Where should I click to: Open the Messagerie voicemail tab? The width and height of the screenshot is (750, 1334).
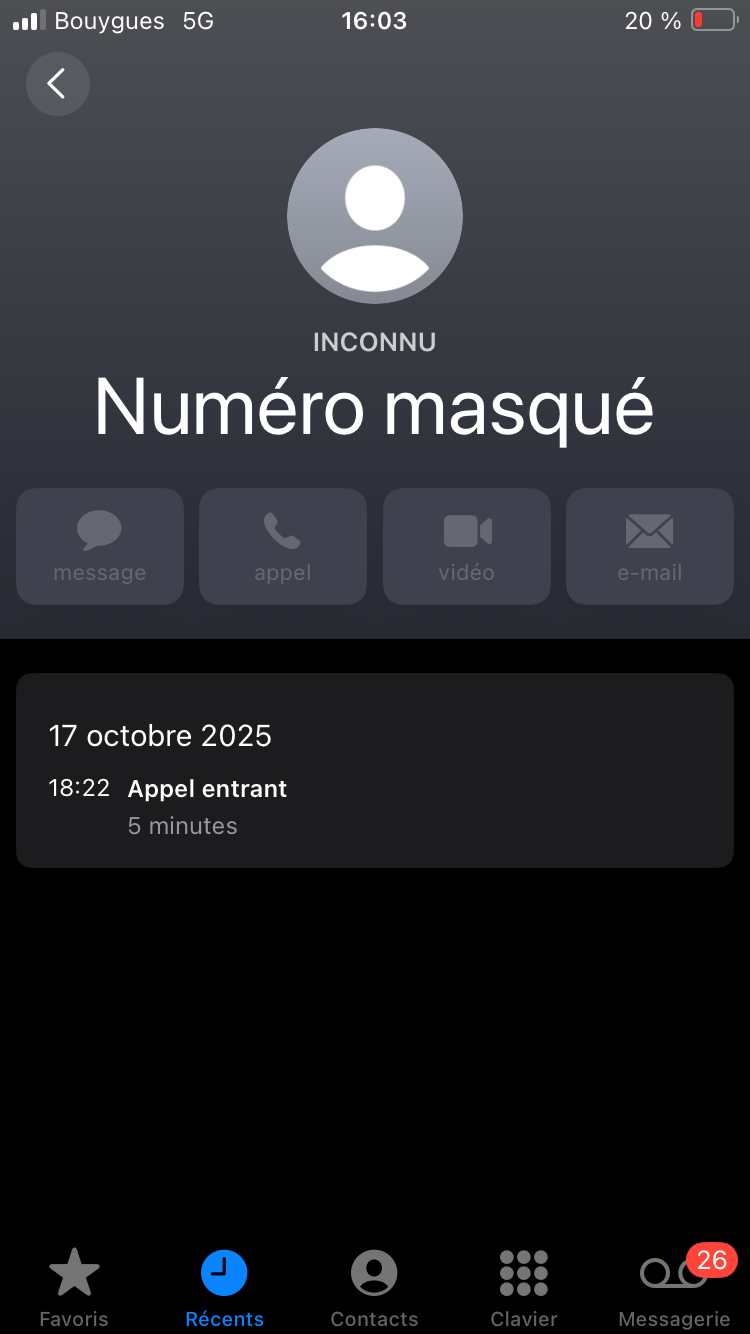coord(674,1287)
